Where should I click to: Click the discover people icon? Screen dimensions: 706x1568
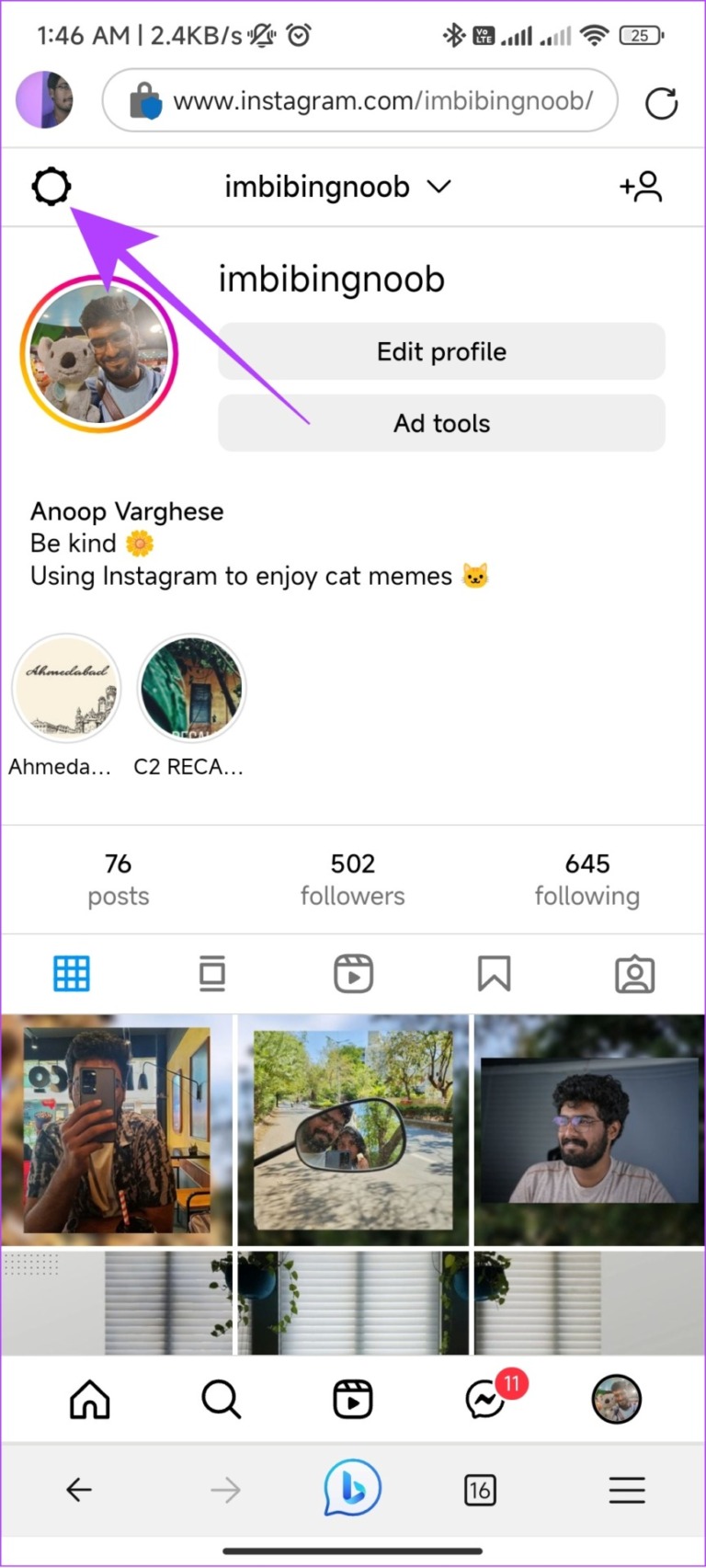[641, 186]
